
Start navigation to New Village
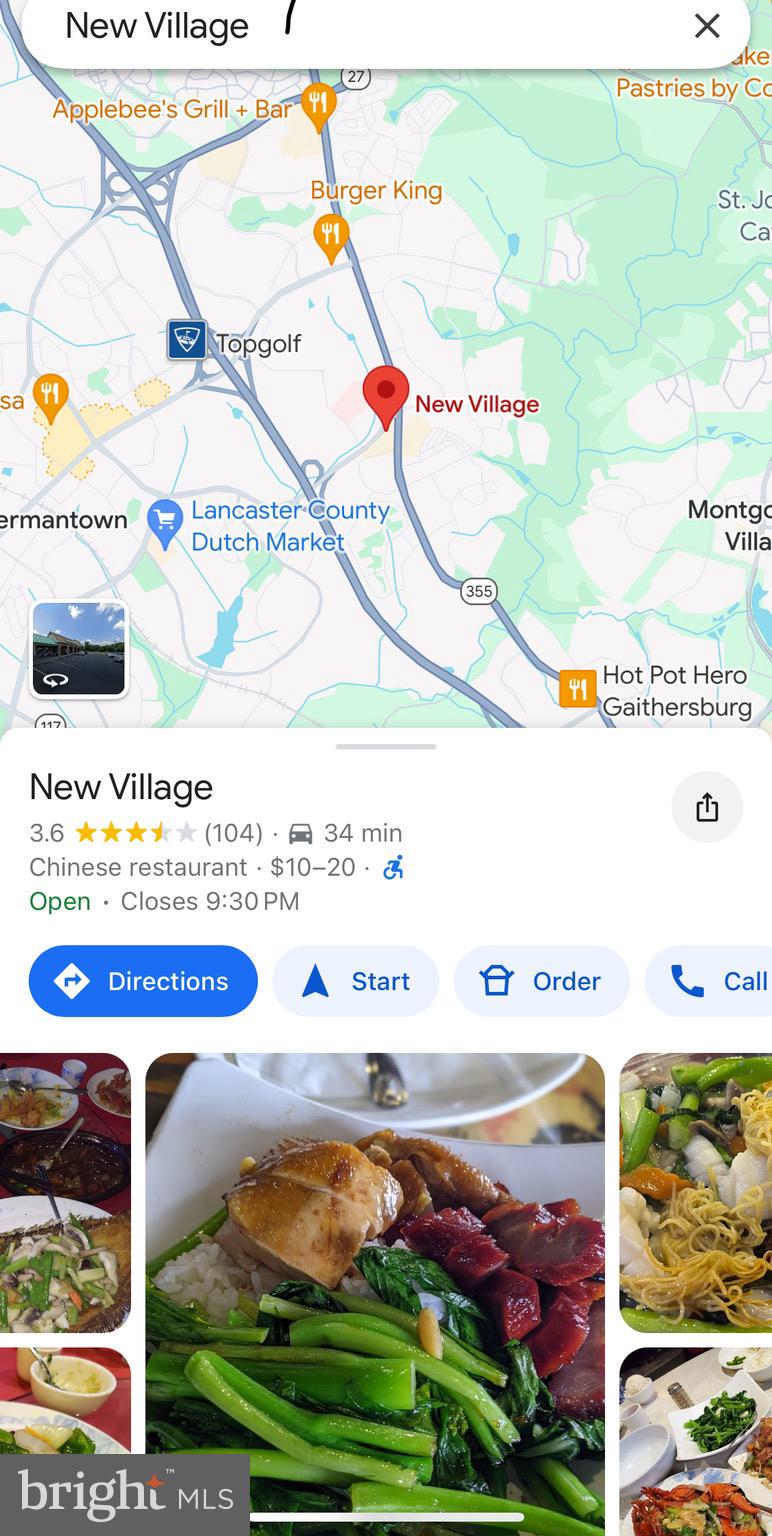pos(355,981)
